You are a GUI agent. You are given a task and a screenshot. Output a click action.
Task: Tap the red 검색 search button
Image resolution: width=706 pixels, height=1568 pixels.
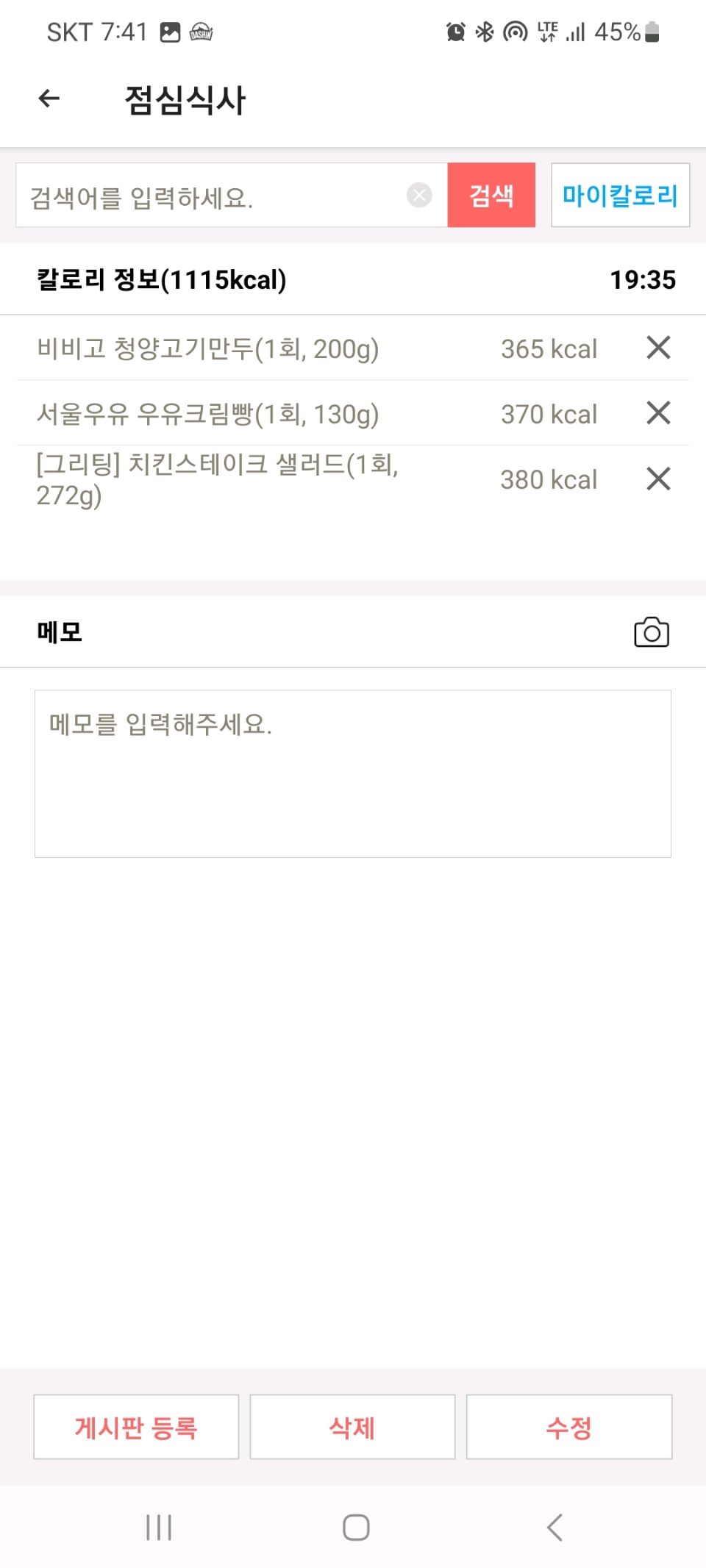coord(491,196)
